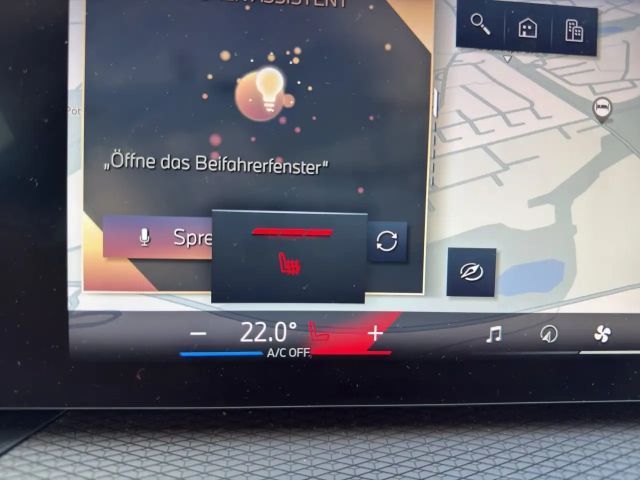Navigate to the work address shortcut
This screenshot has height=480, width=640.
[x=574, y=31]
